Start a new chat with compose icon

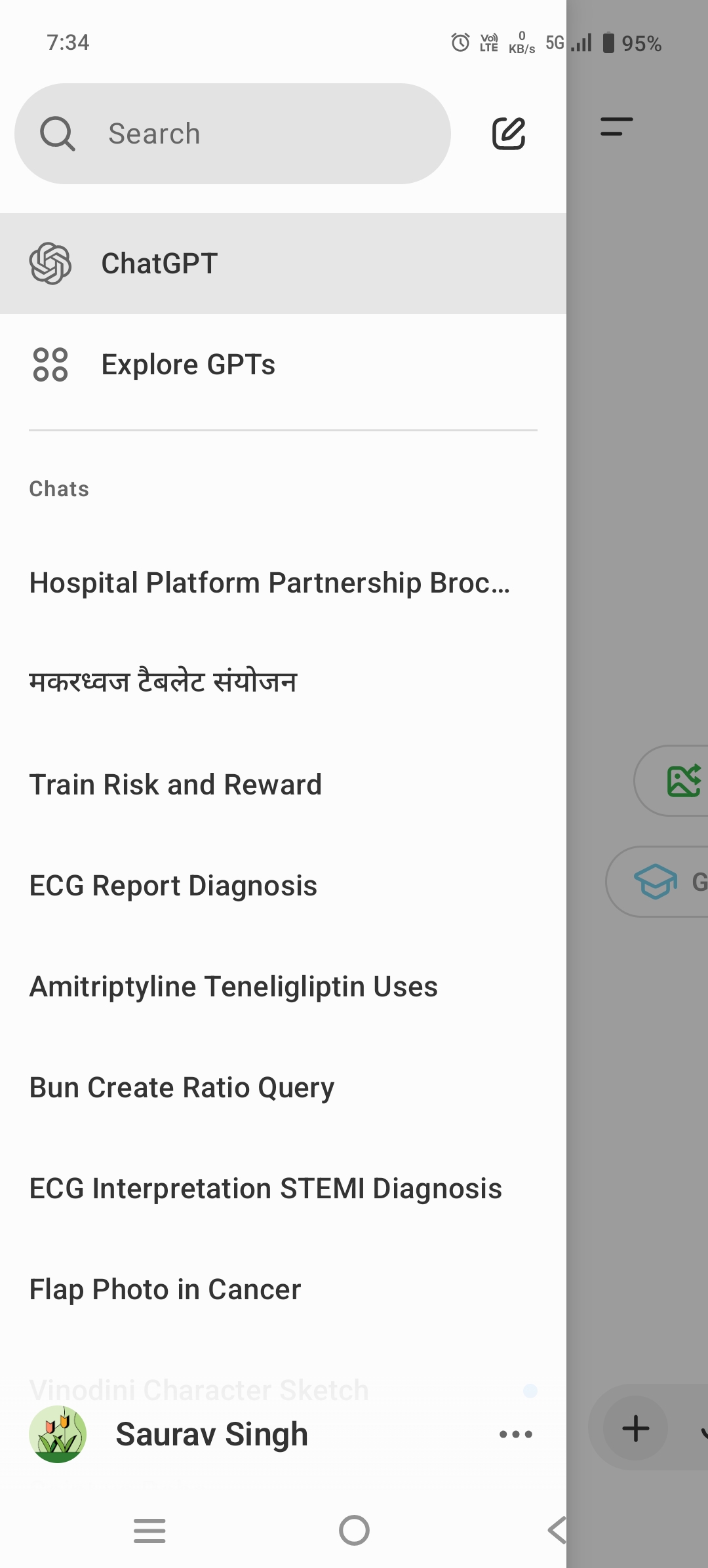(509, 134)
